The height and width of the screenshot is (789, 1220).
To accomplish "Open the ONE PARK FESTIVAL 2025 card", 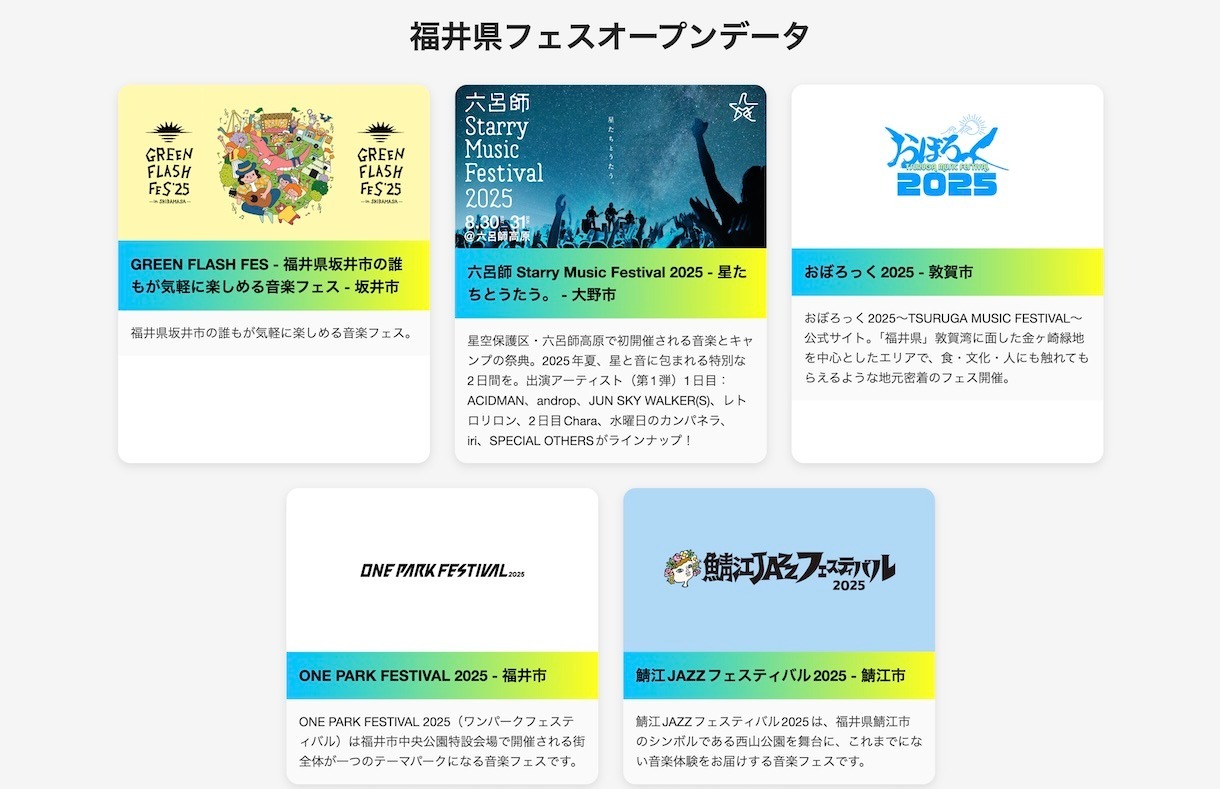I will pos(441,676).
